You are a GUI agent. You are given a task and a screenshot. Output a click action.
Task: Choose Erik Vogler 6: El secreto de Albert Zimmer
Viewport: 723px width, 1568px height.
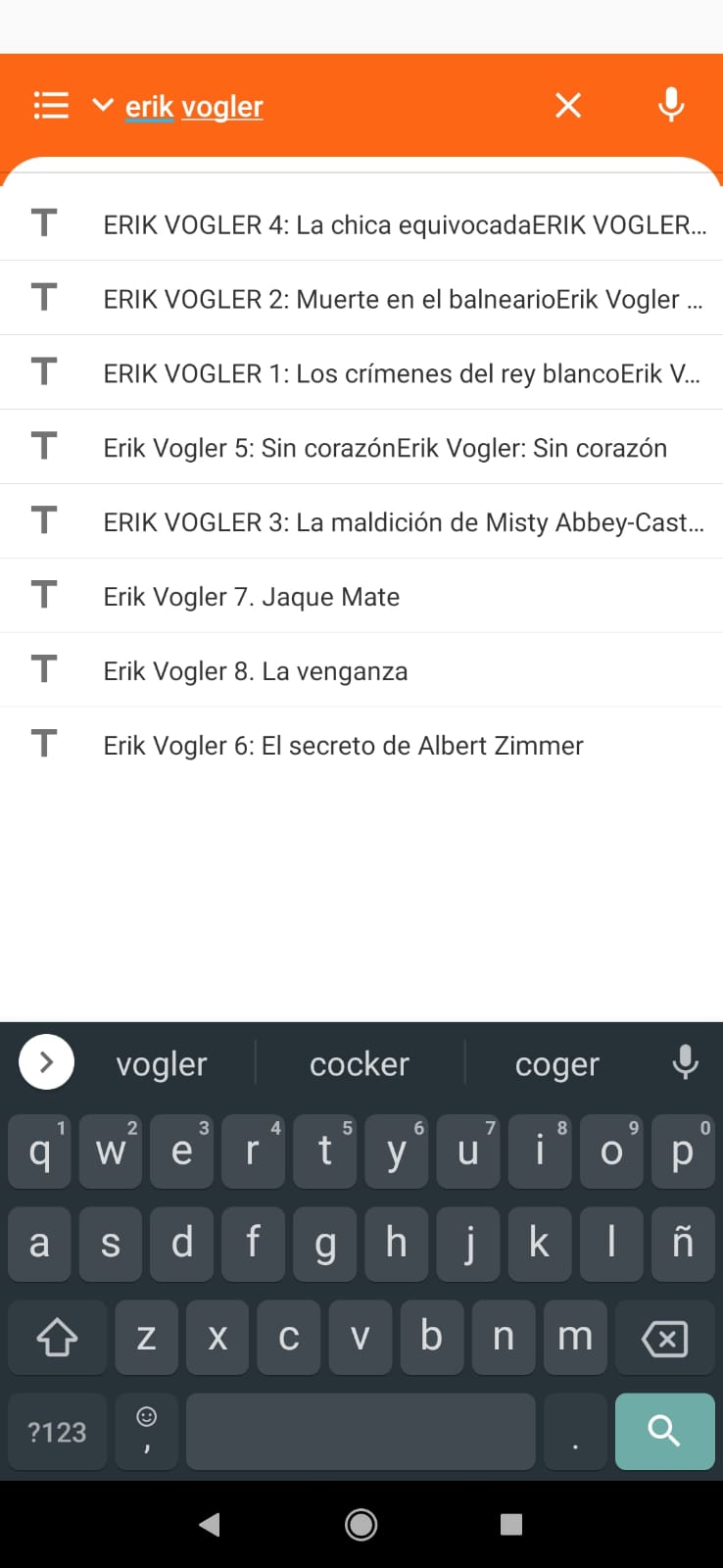click(361, 745)
